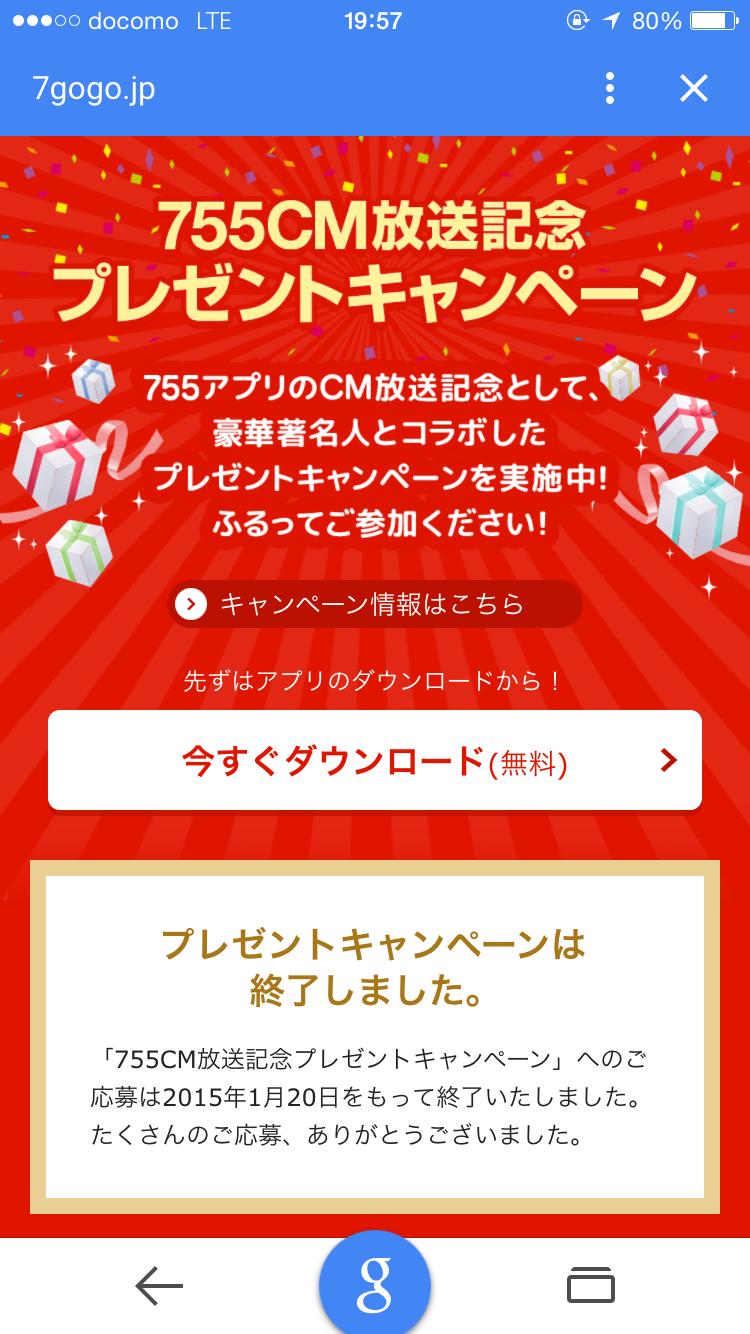Open キャンペーン情報はこちら link
The image size is (750, 1334).
point(374,604)
